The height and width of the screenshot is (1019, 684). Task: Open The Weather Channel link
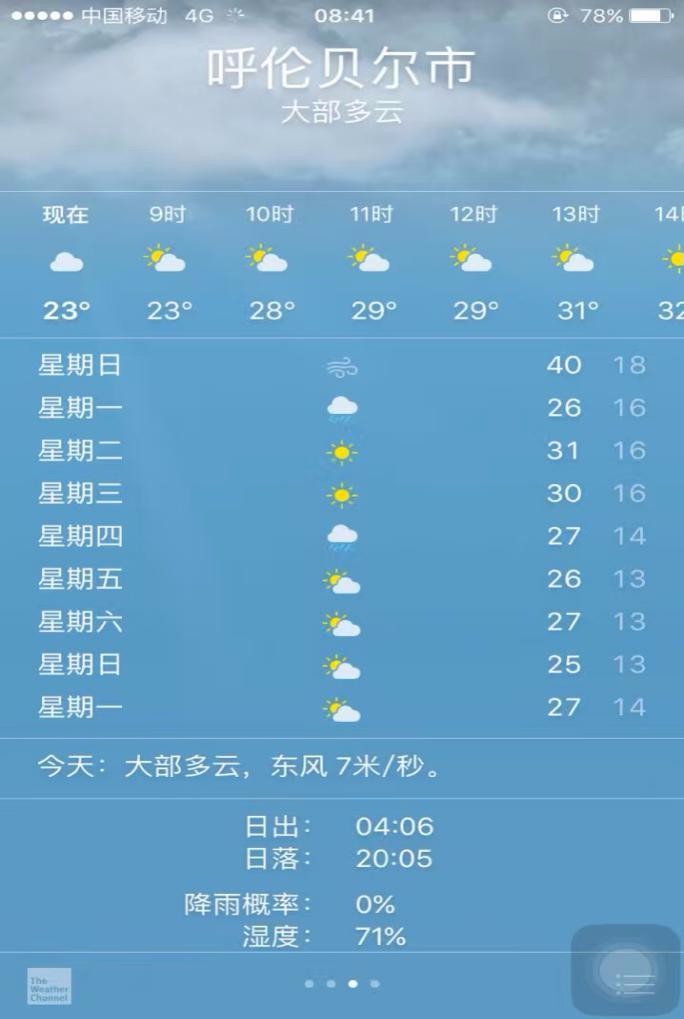click(x=49, y=985)
